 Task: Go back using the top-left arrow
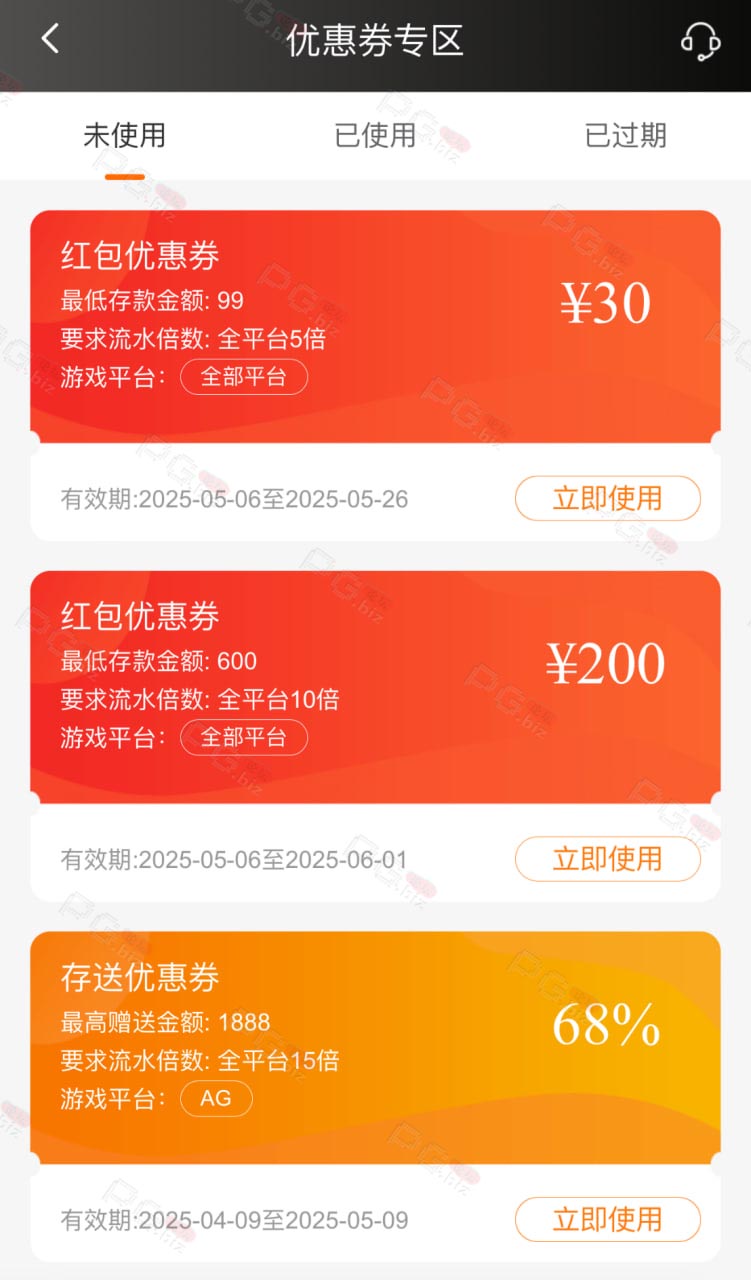pyautogui.click(x=50, y=39)
